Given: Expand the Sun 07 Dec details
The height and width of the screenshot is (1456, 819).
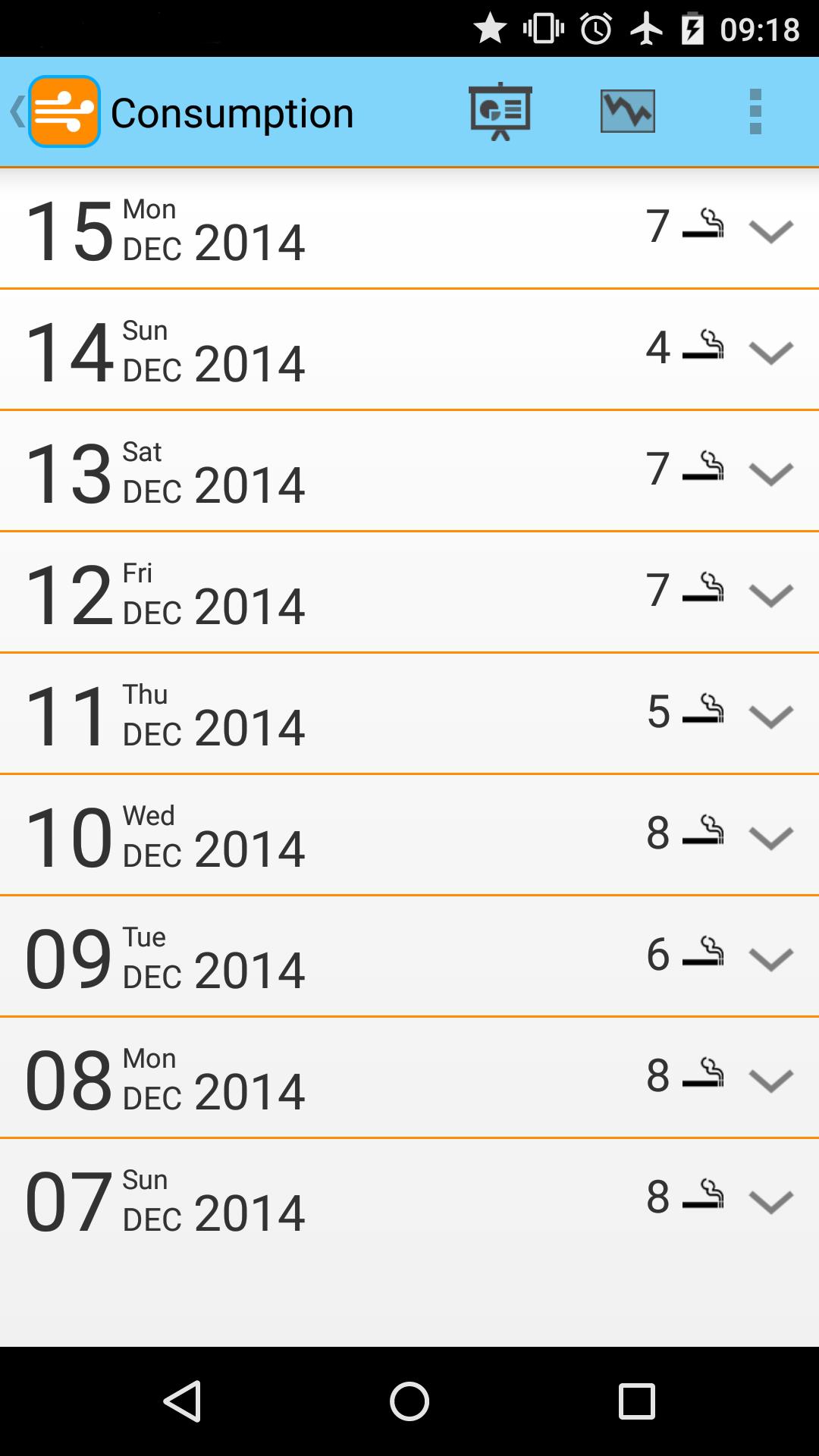Looking at the screenshot, I should tap(770, 1201).
